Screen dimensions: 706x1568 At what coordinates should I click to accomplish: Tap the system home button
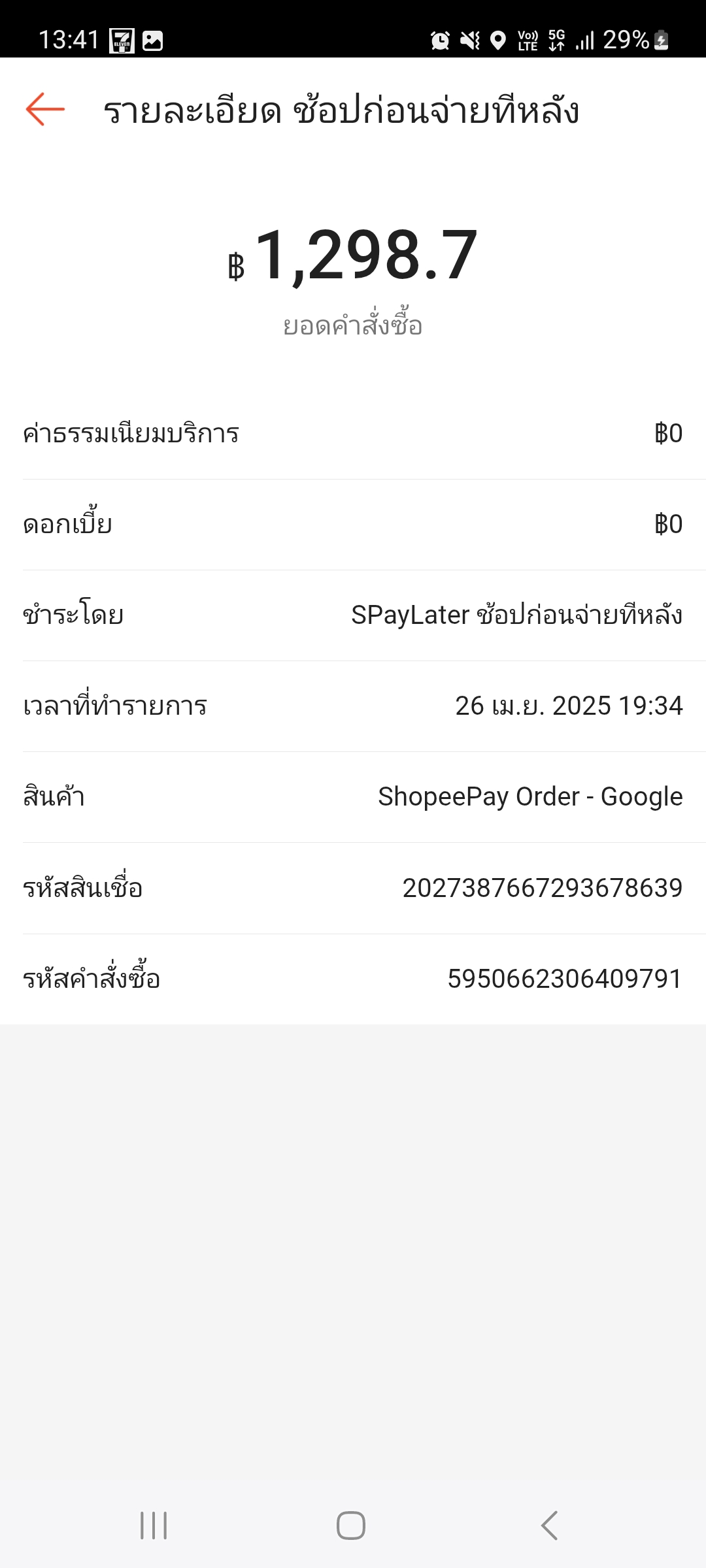point(351,1526)
